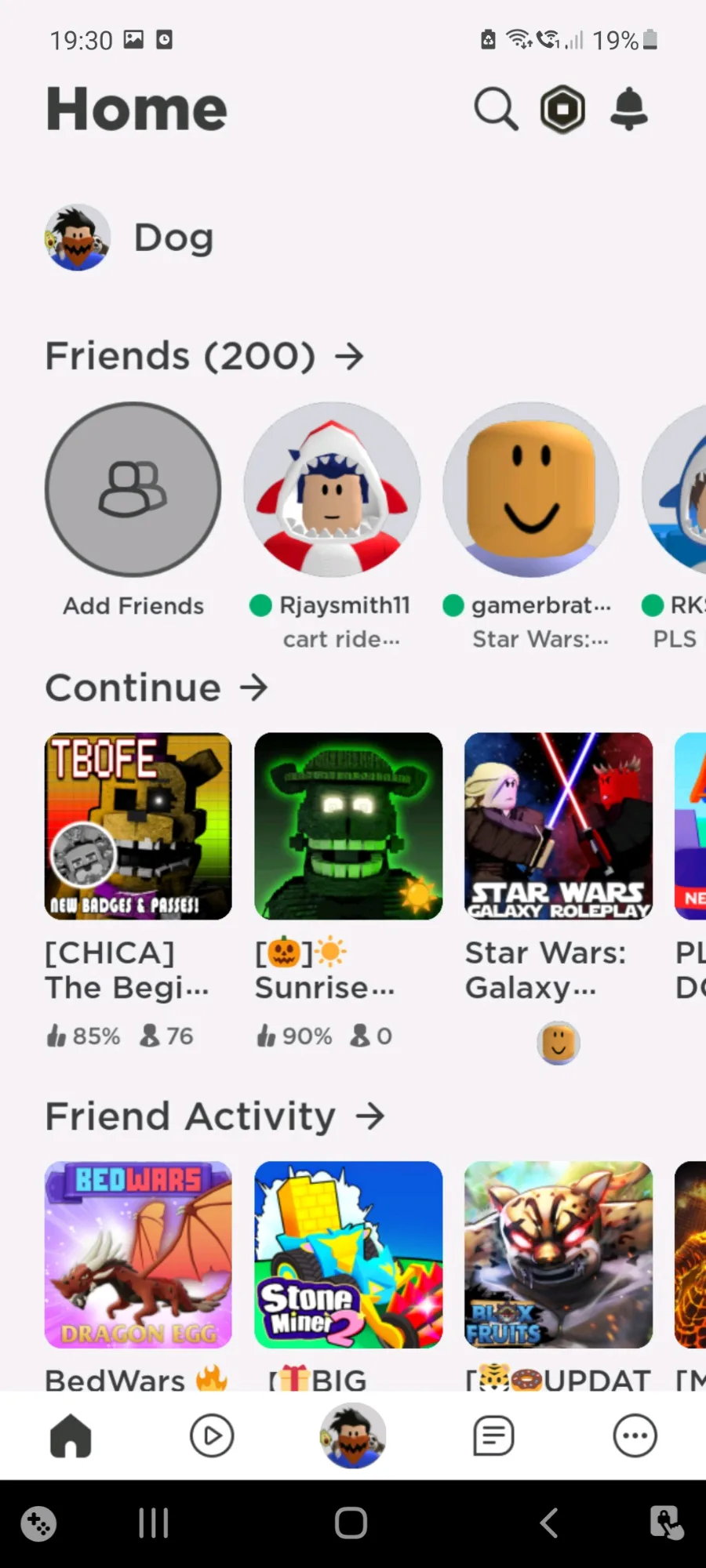Open the Friends (200) list
This screenshot has height=1568, width=706.
coord(204,356)
